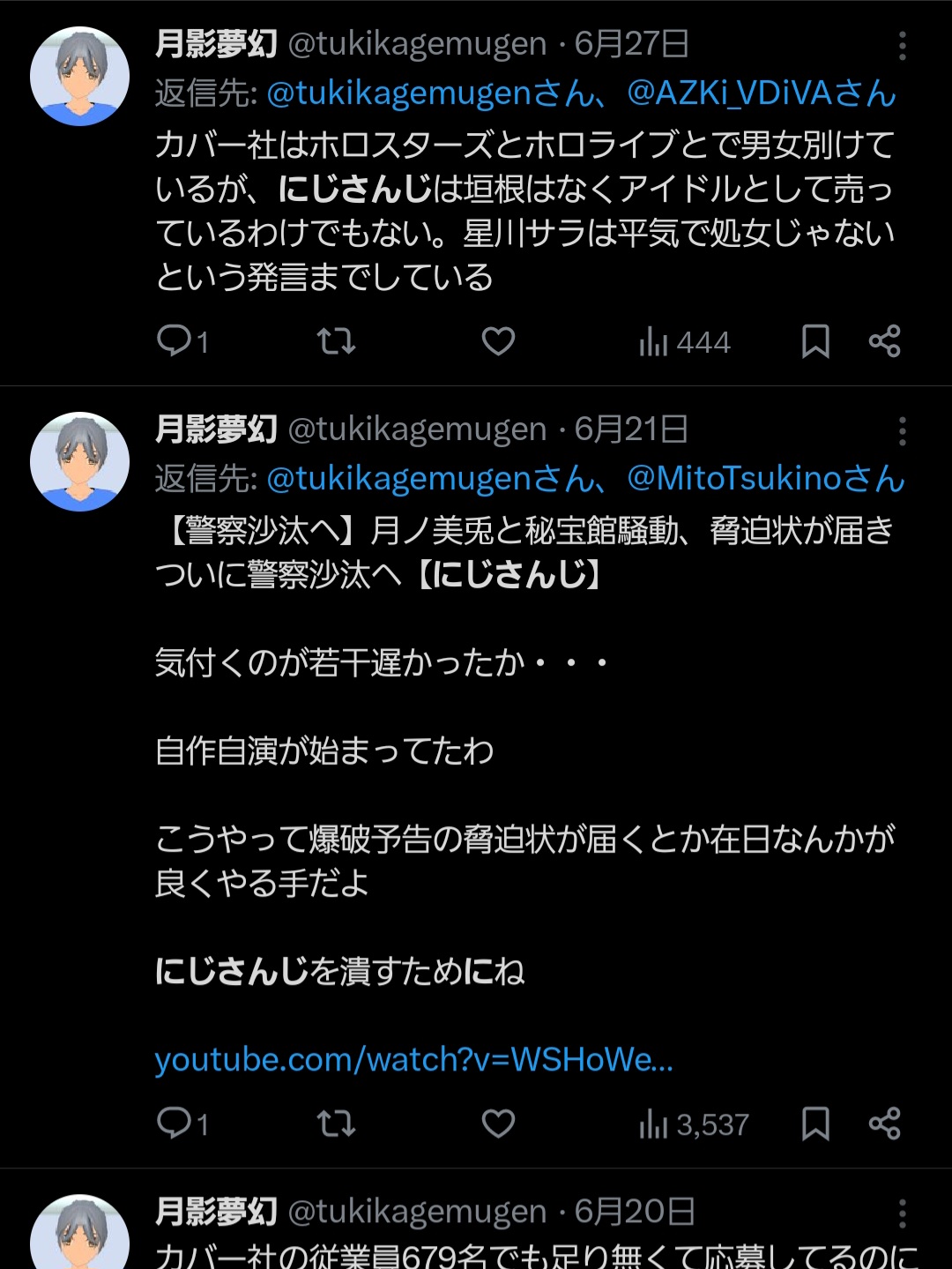Bookmark the 6月27日 tweet
This screenshot has width=952, height=1269.
pos(815,341)
